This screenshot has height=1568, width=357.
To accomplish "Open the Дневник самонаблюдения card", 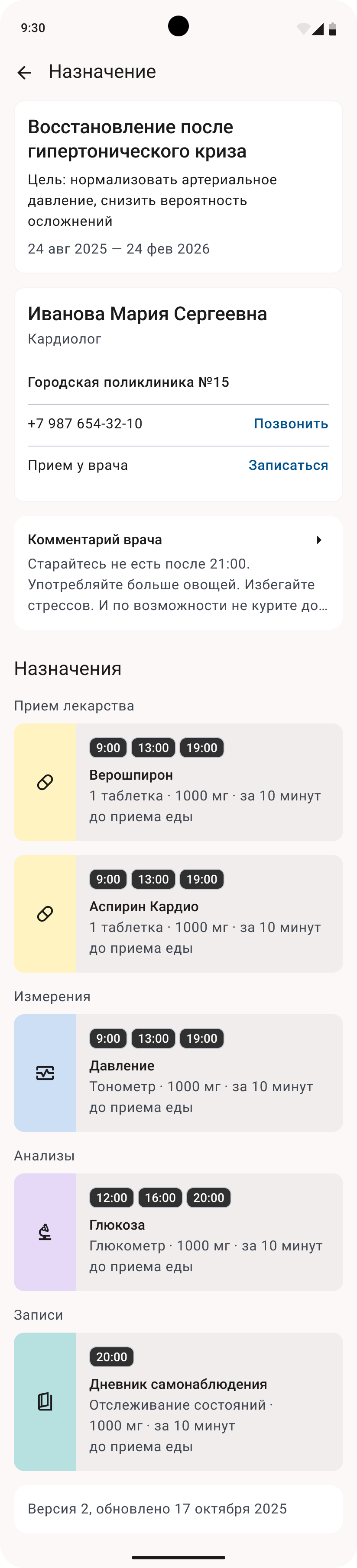I will pyautogui.click(x=178, y=1402).
